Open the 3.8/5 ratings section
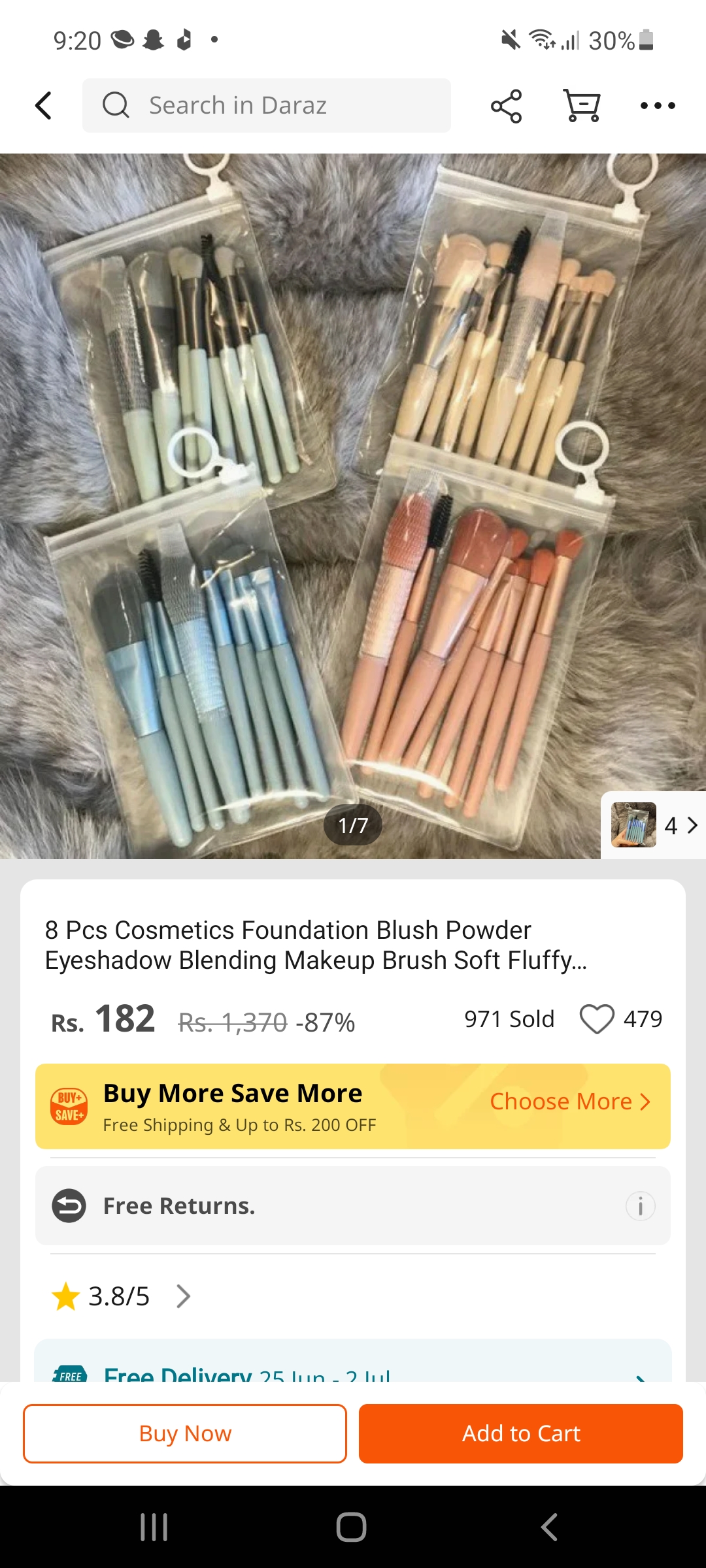Viewport: 706px width, 1568px height. 122,1296
